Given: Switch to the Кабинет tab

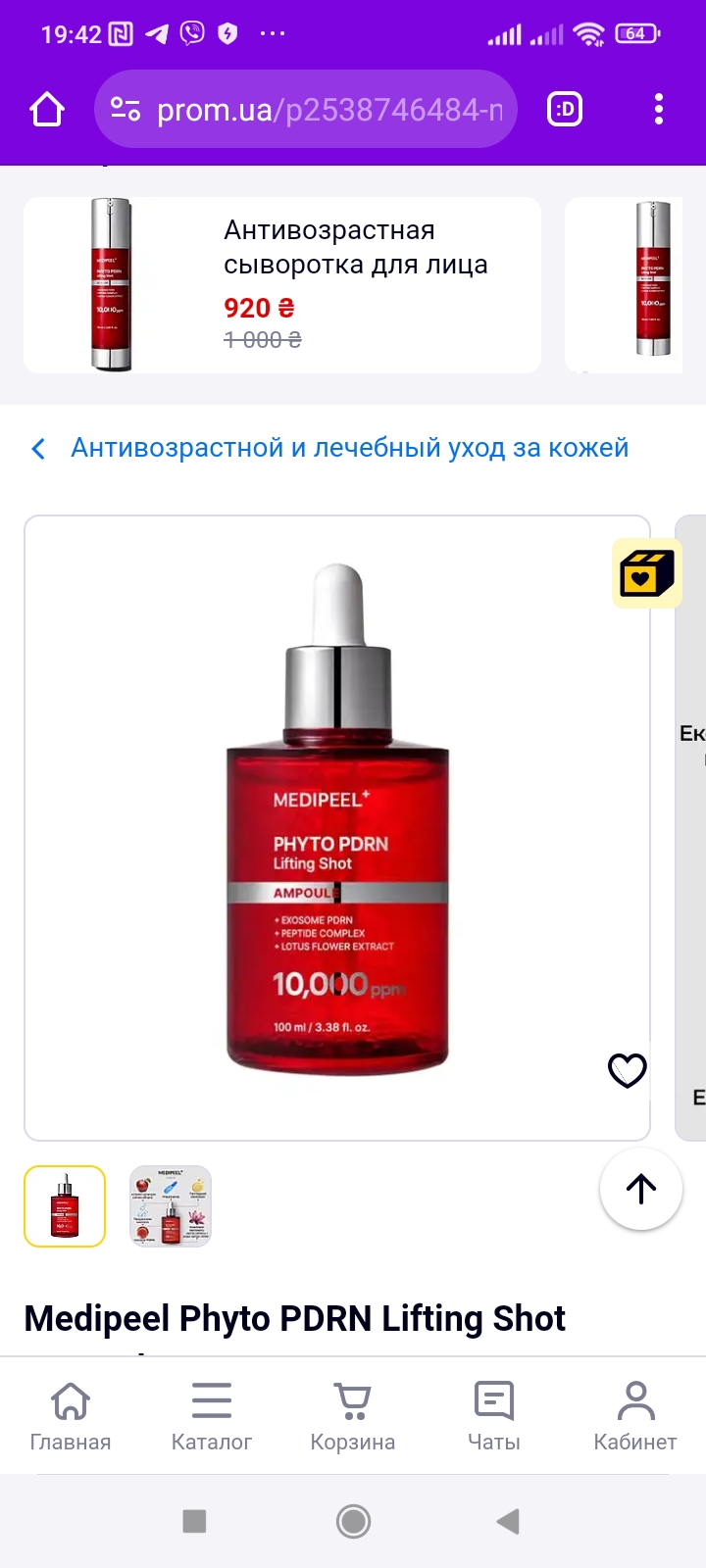Looking at the screenshot, I should pyautogui.click(x=635, y=1416).
